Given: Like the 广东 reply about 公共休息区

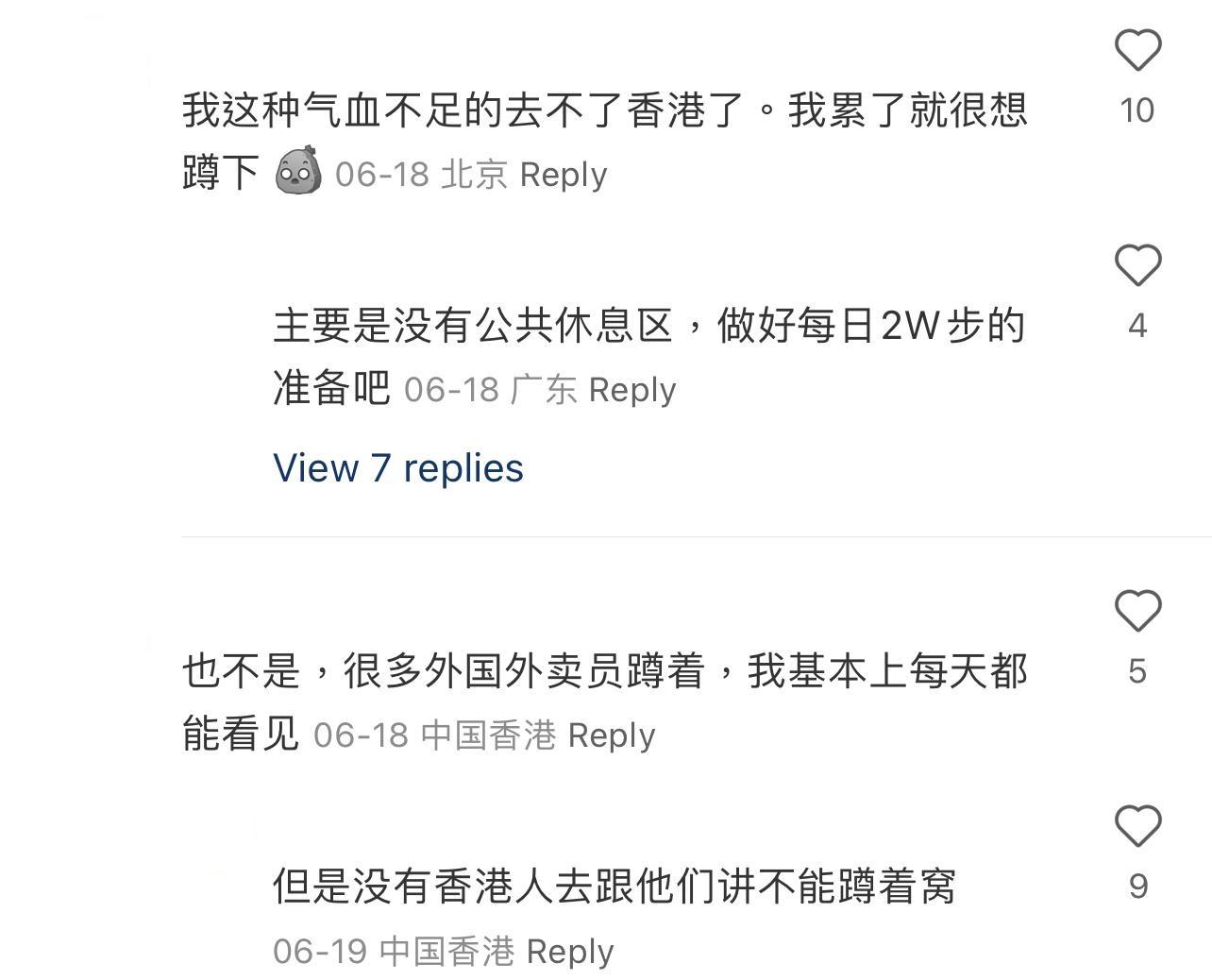Looking at the screenshot, I should [x=1137, y=265].
